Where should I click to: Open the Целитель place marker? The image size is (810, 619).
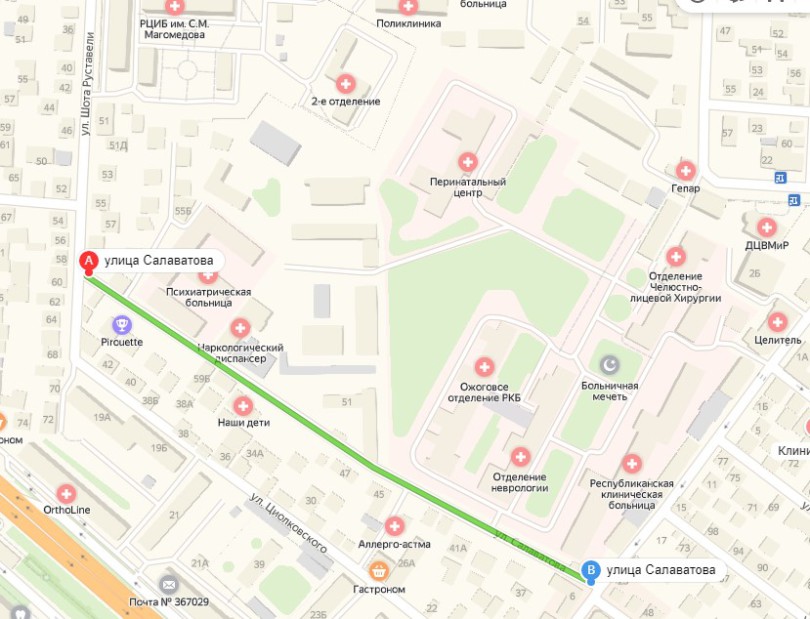pos(777,322)
